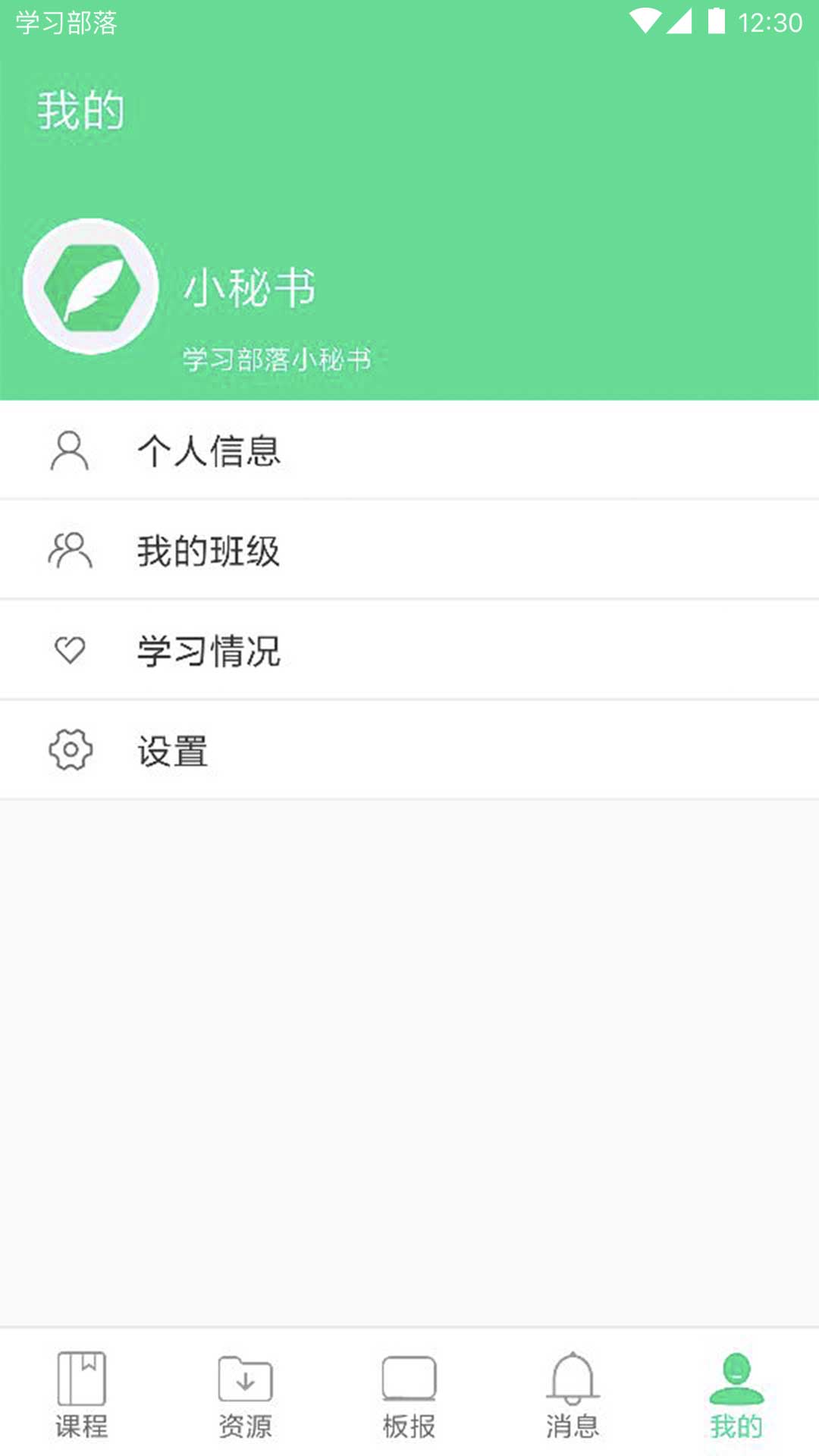Image resolution: width=819 pixels, height=1456 pixels.
Task: Tap the battery indicator in status bar
Action: pos(715,21)
